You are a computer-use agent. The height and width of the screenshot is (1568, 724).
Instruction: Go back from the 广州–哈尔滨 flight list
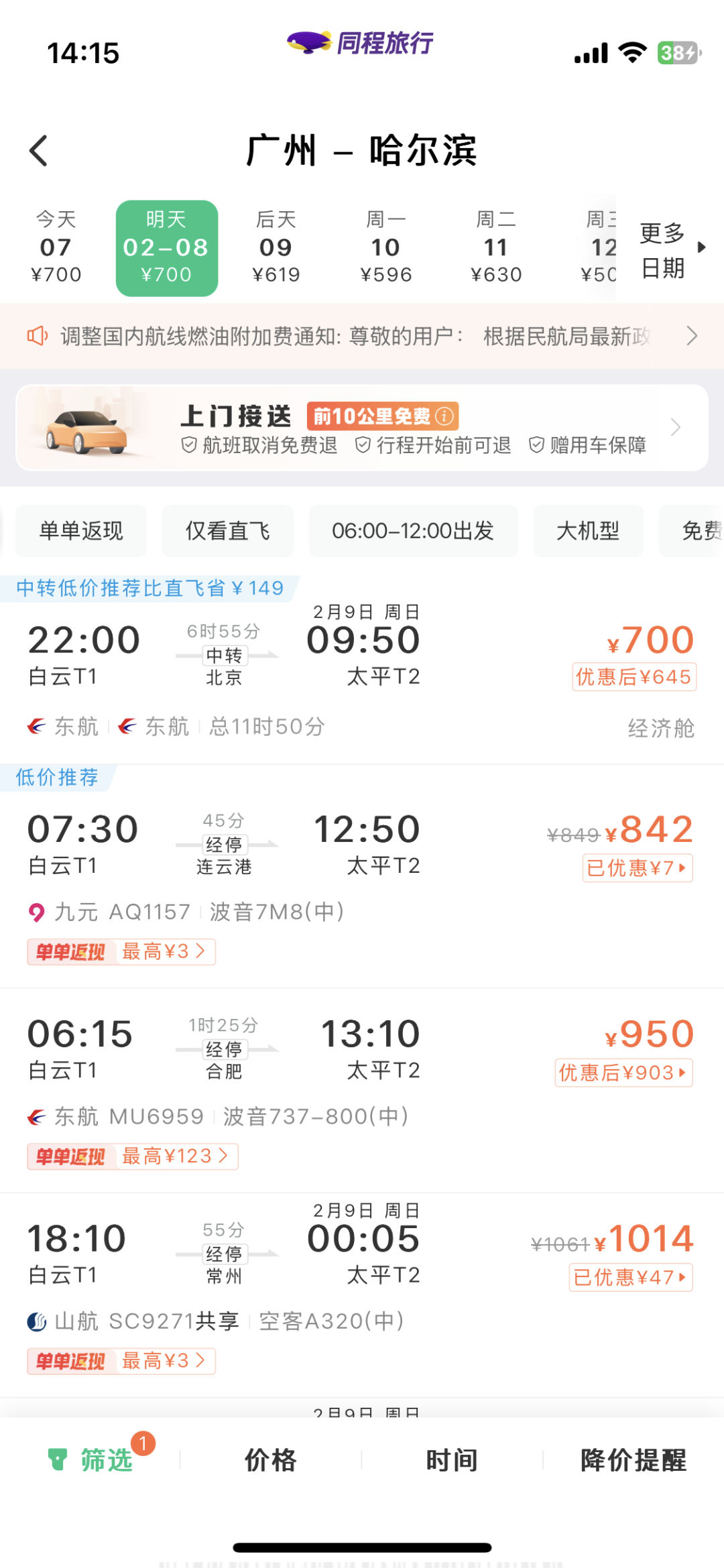tap(39, 150)
